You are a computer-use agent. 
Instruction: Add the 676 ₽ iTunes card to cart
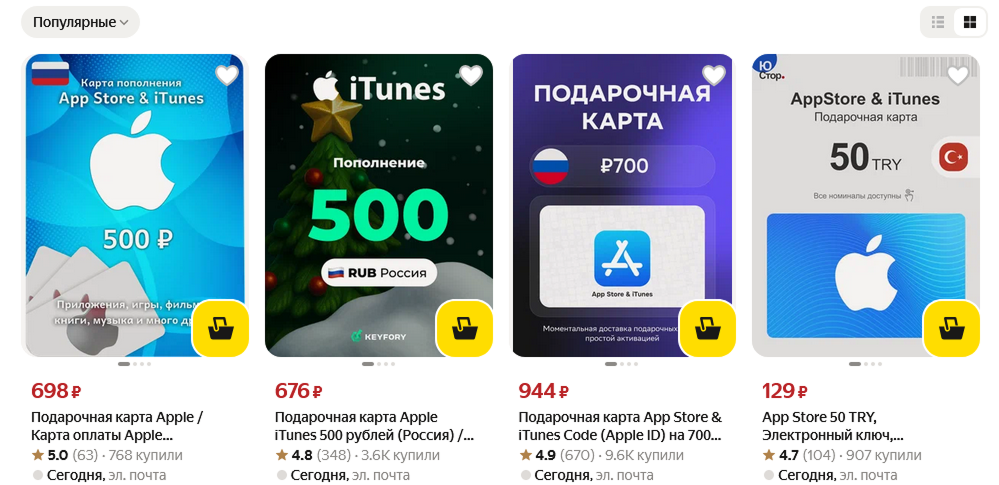(x=465, y=328)
